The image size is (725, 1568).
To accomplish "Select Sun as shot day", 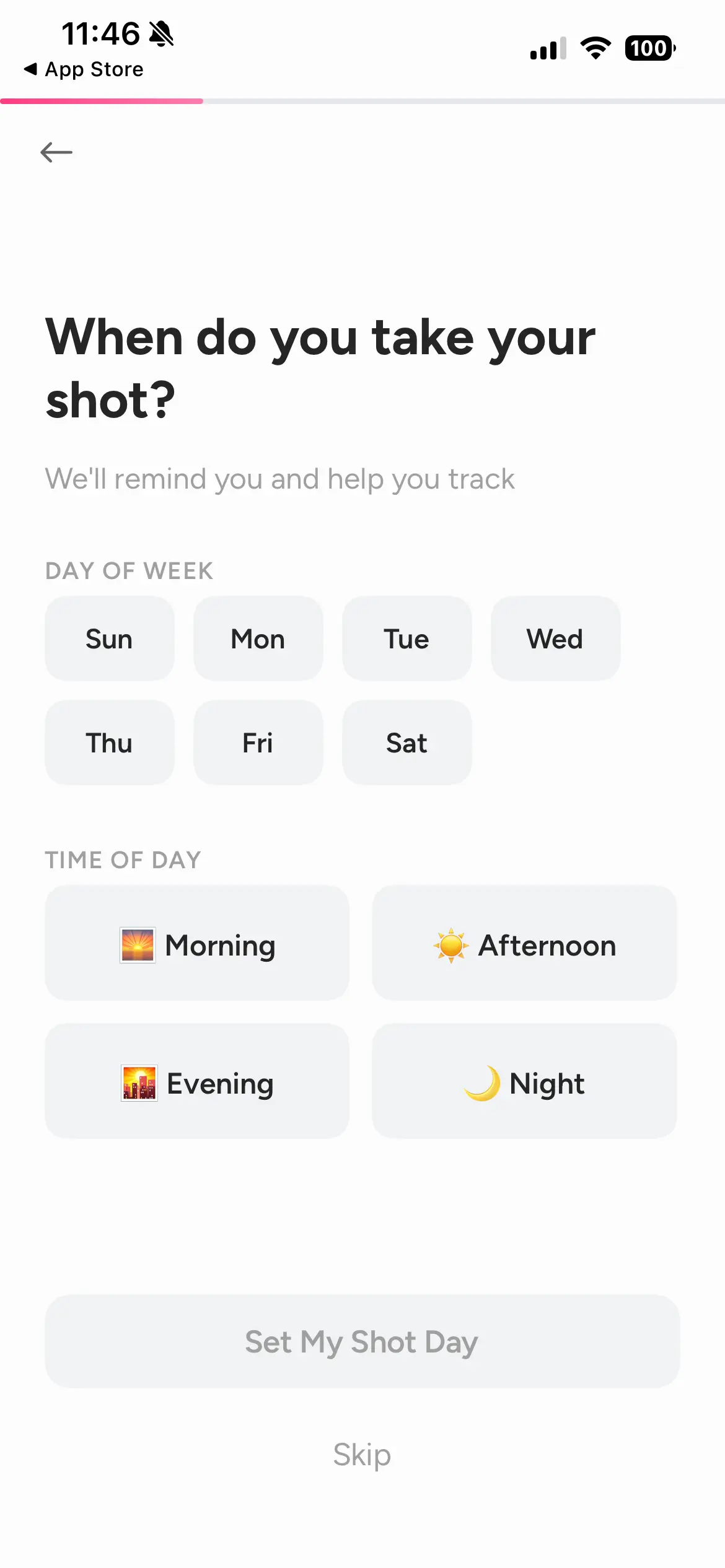I will (x=110, y=638).
